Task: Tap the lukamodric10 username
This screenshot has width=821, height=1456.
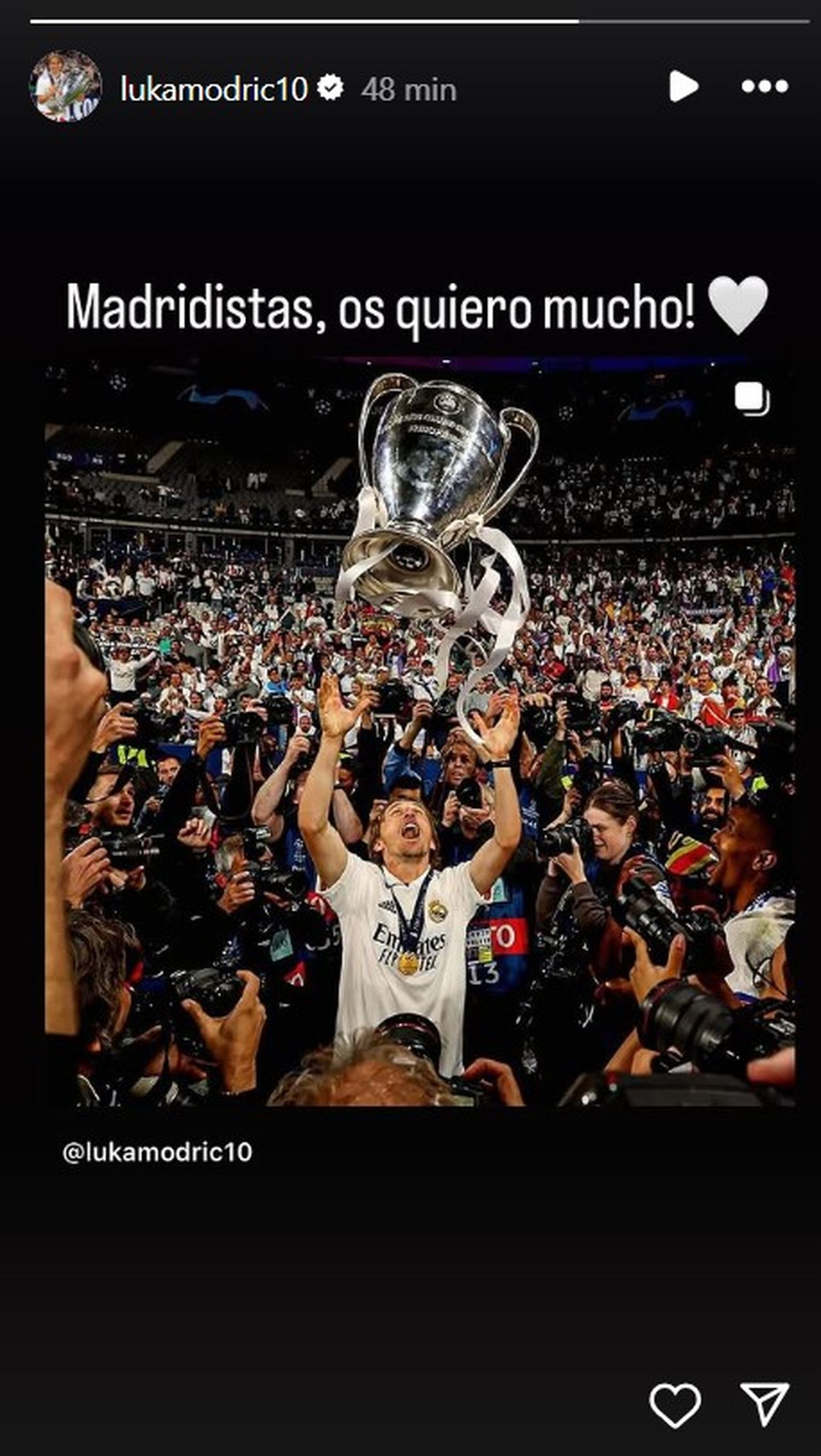Action: pos(214,89)
